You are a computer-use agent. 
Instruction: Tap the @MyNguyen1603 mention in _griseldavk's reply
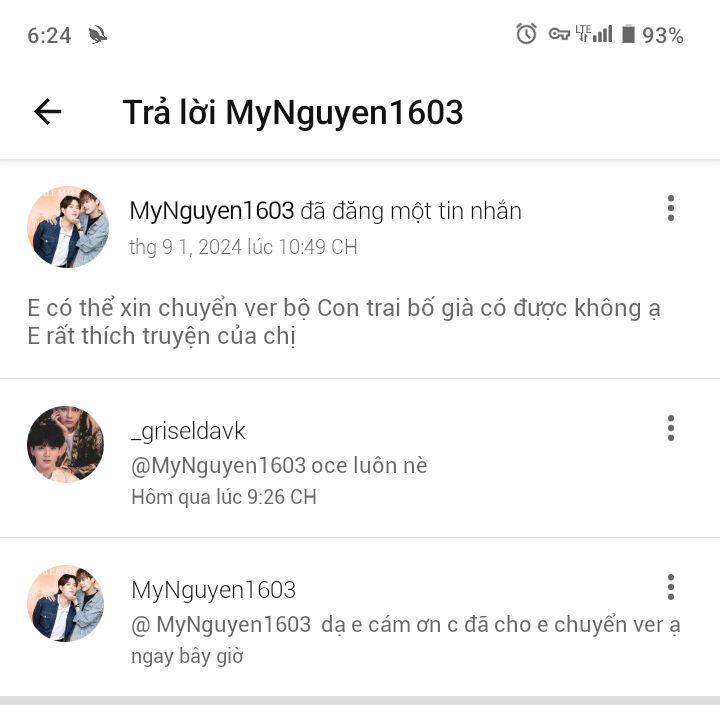pos(218,465)
